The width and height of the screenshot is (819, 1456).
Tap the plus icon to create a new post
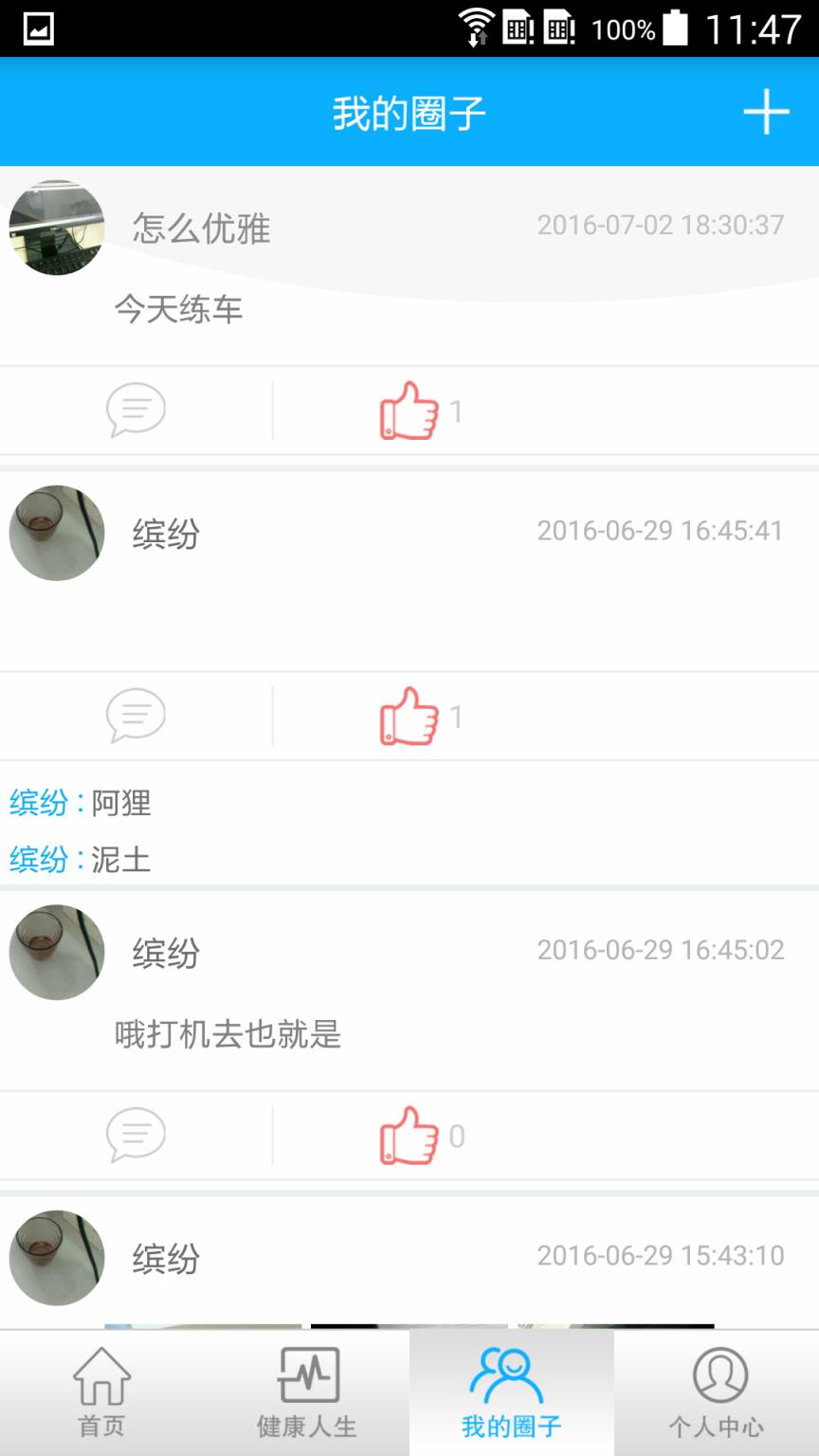768,112
